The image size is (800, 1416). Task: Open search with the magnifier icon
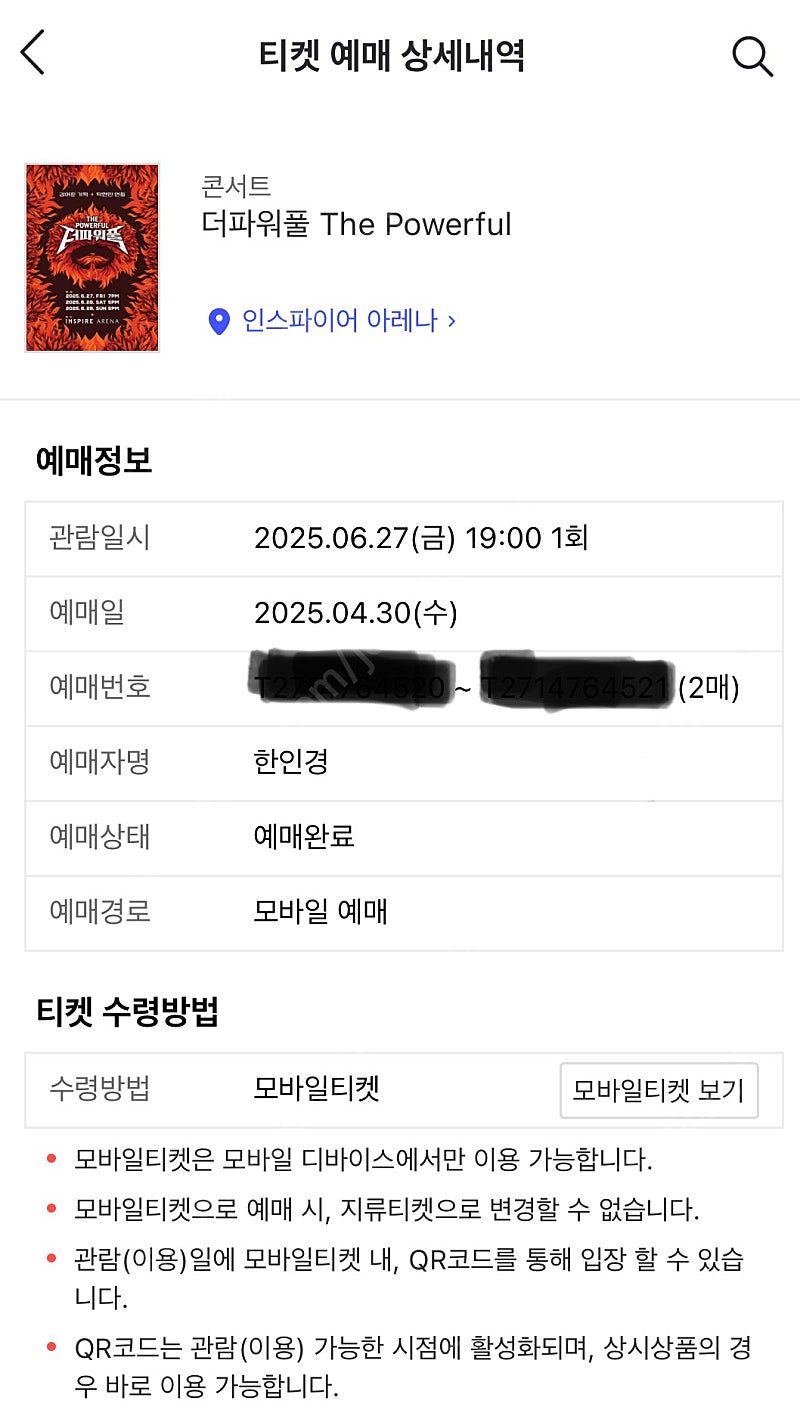click(752, 55)
